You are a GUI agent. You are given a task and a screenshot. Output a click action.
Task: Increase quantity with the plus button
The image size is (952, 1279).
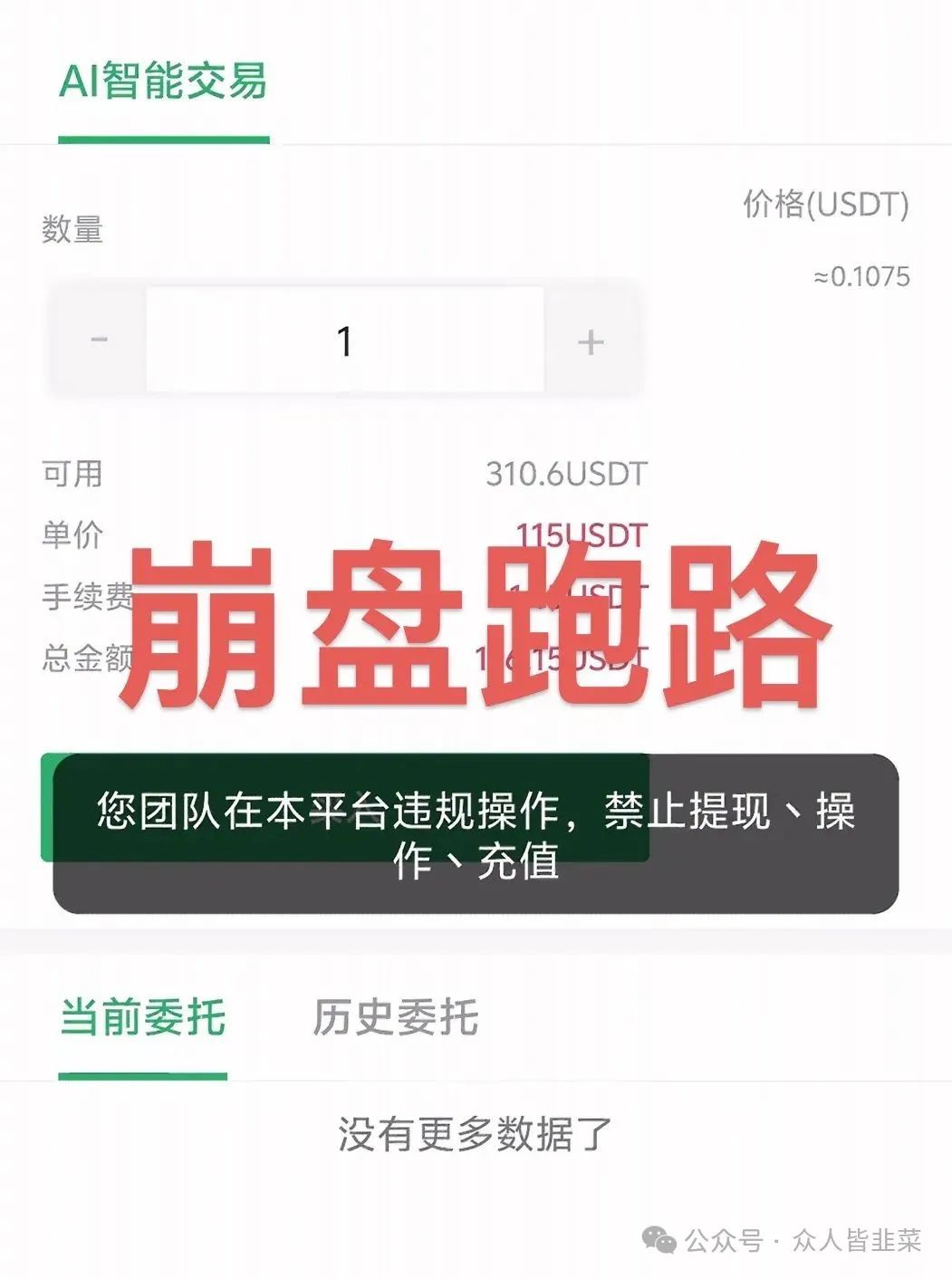(x=591, y=341)
